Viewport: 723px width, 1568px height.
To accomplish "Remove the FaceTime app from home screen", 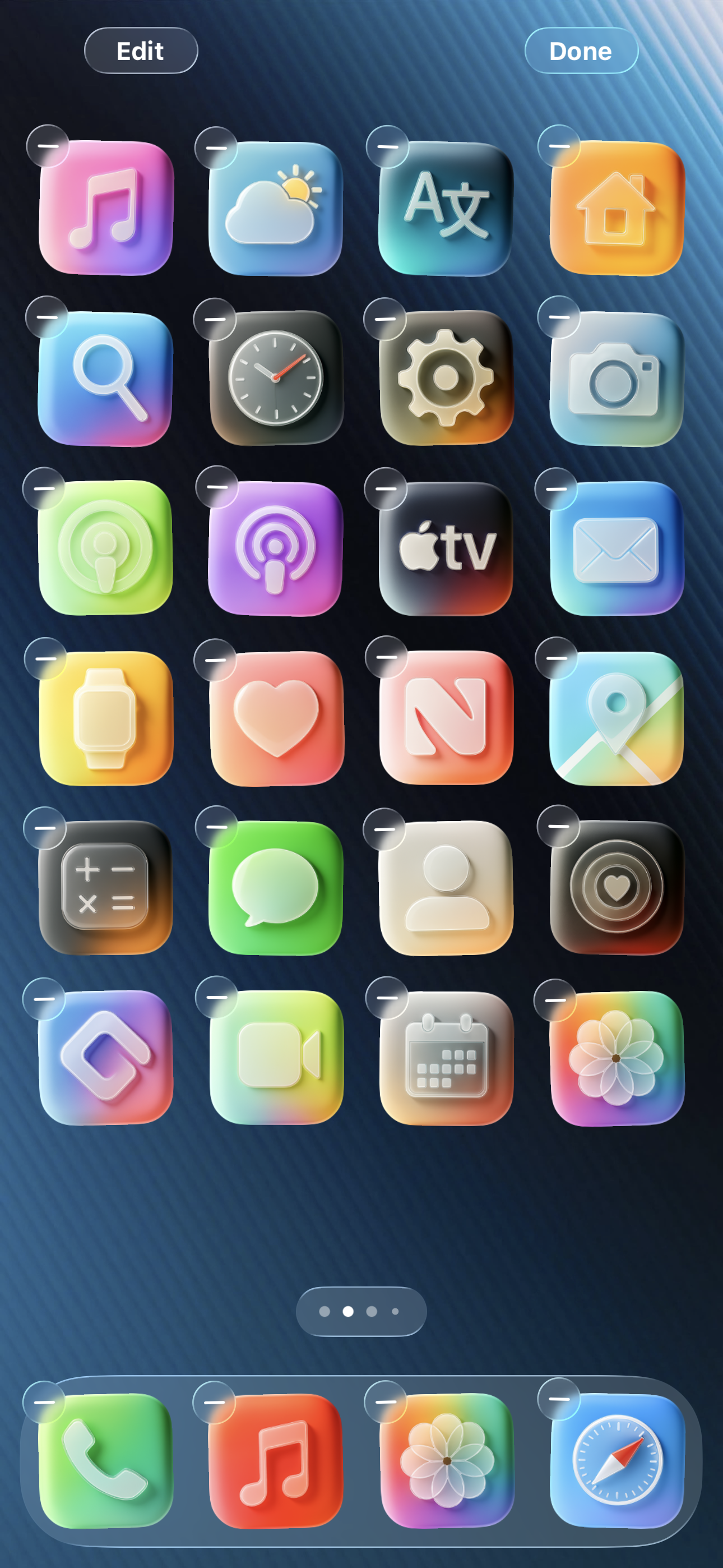I will [216, 997].
